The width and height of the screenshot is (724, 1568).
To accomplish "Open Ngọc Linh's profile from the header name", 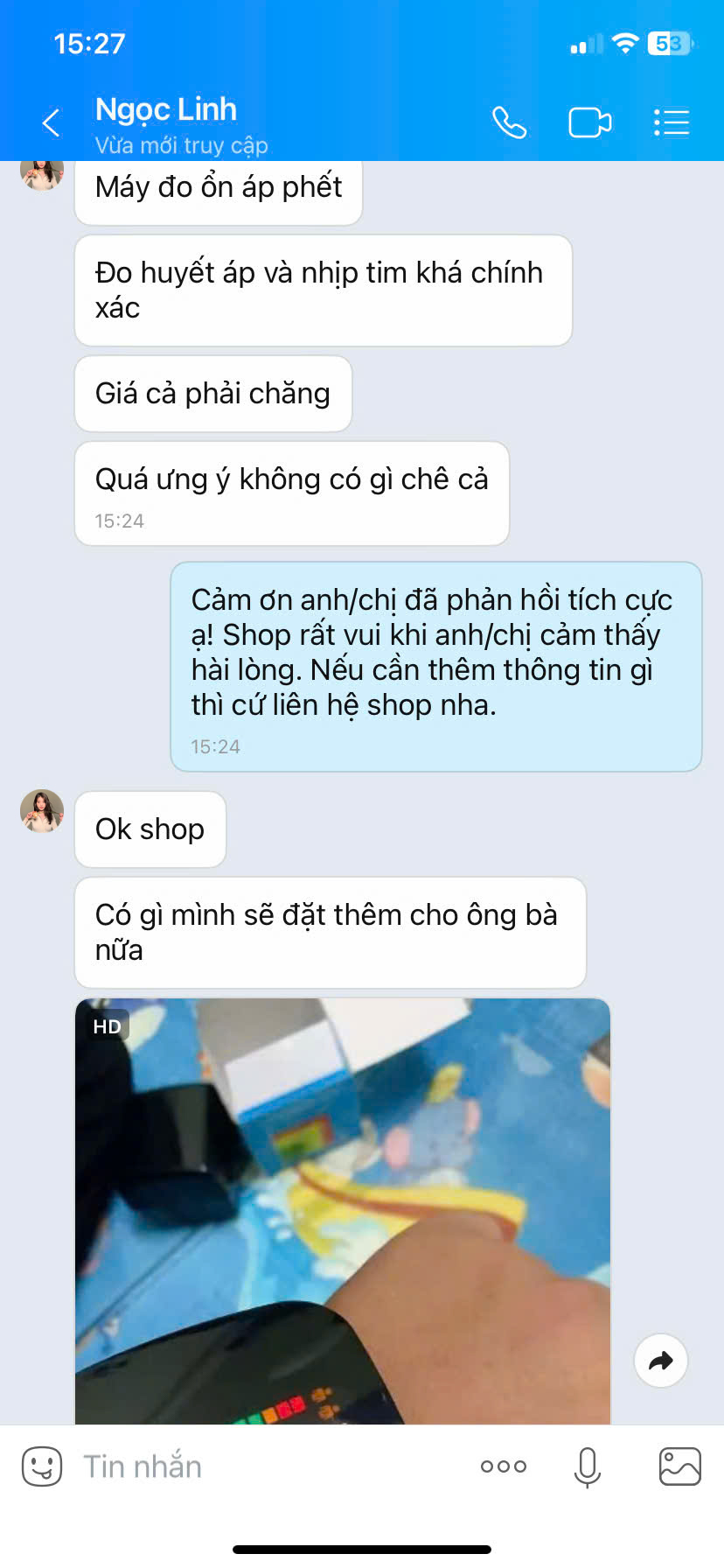I will 166,109.
